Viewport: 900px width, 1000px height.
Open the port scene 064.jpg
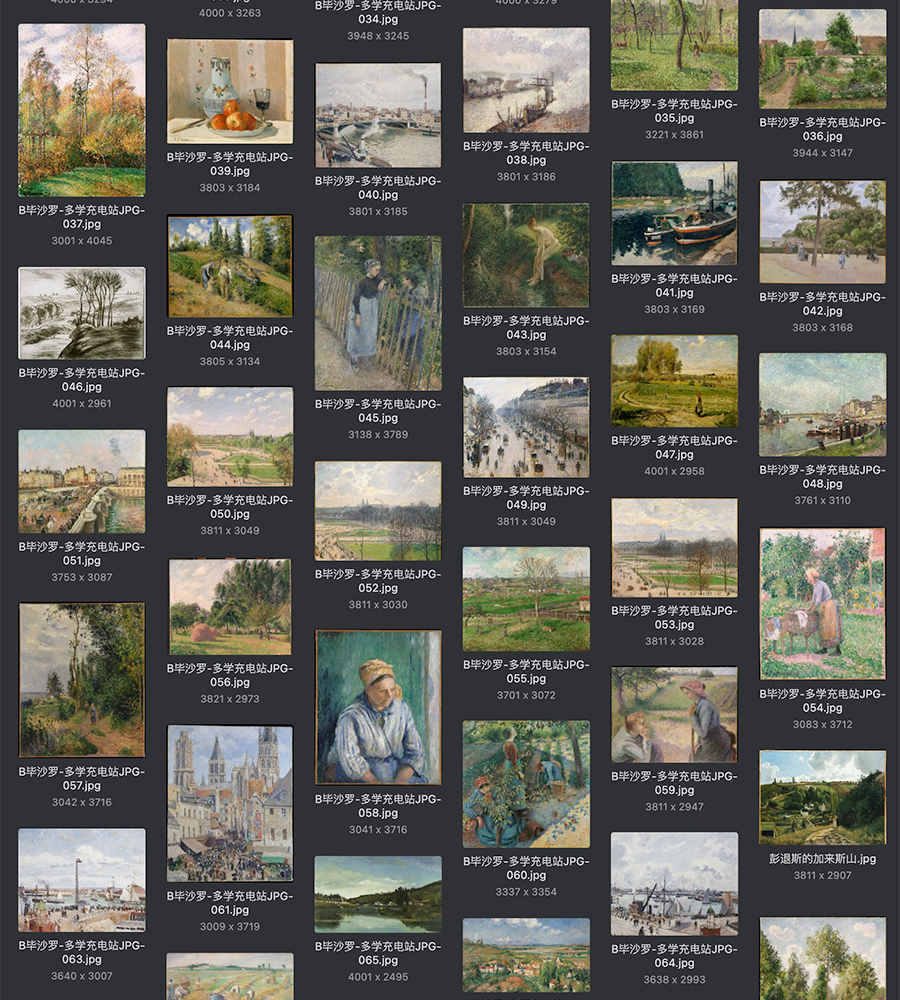coord(674,884)
